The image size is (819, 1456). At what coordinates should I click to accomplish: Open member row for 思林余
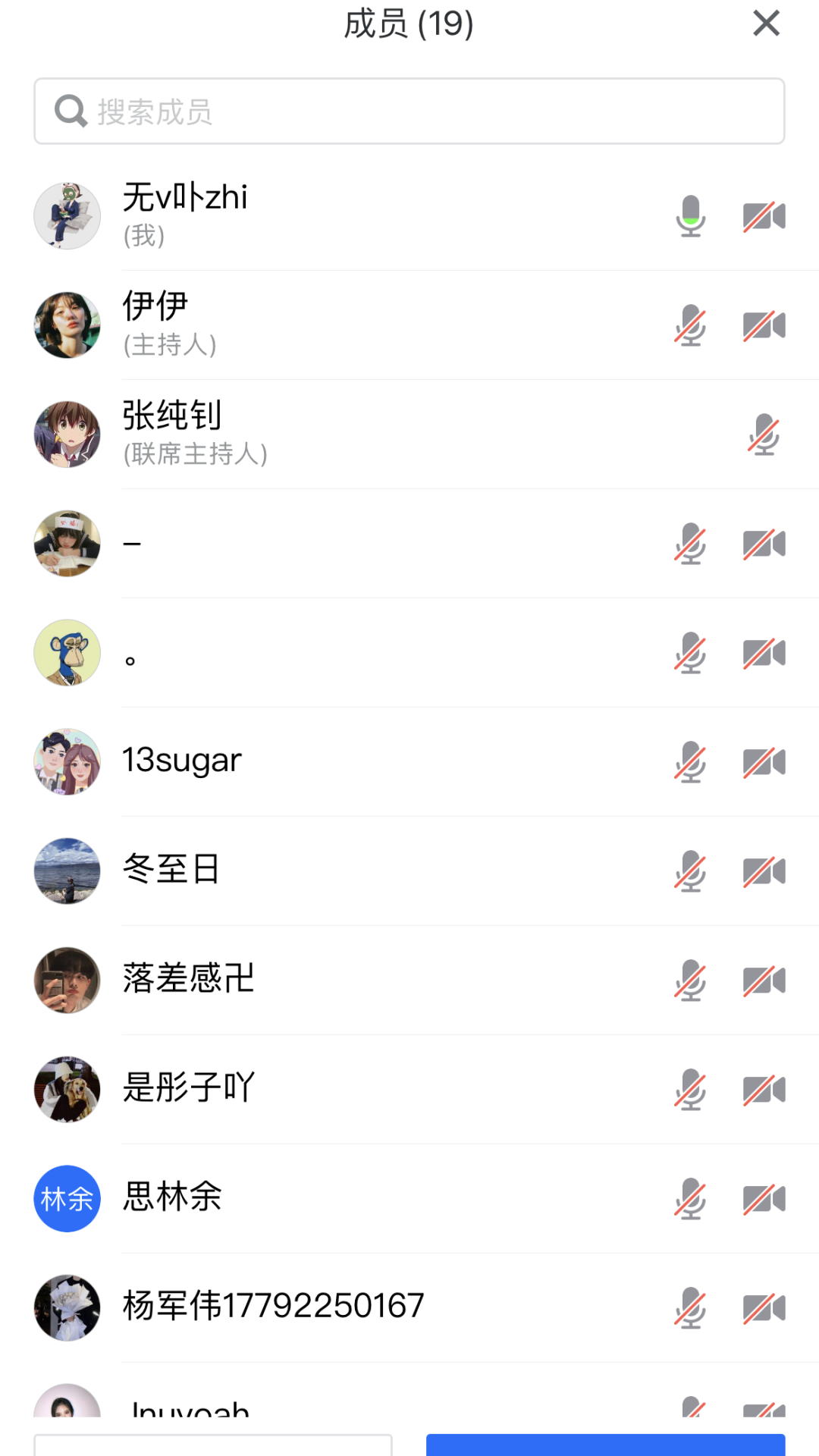pos(303,1197)
